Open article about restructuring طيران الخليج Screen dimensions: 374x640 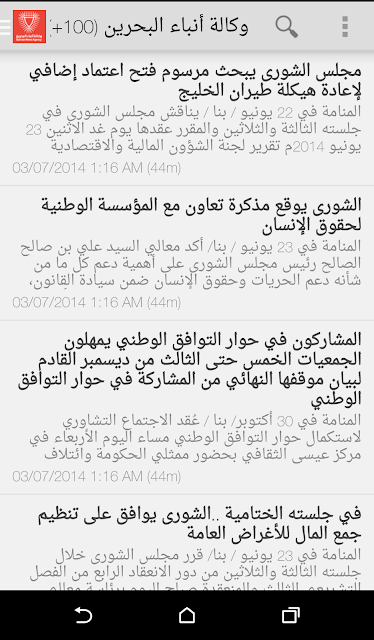(x=187, y=119)
